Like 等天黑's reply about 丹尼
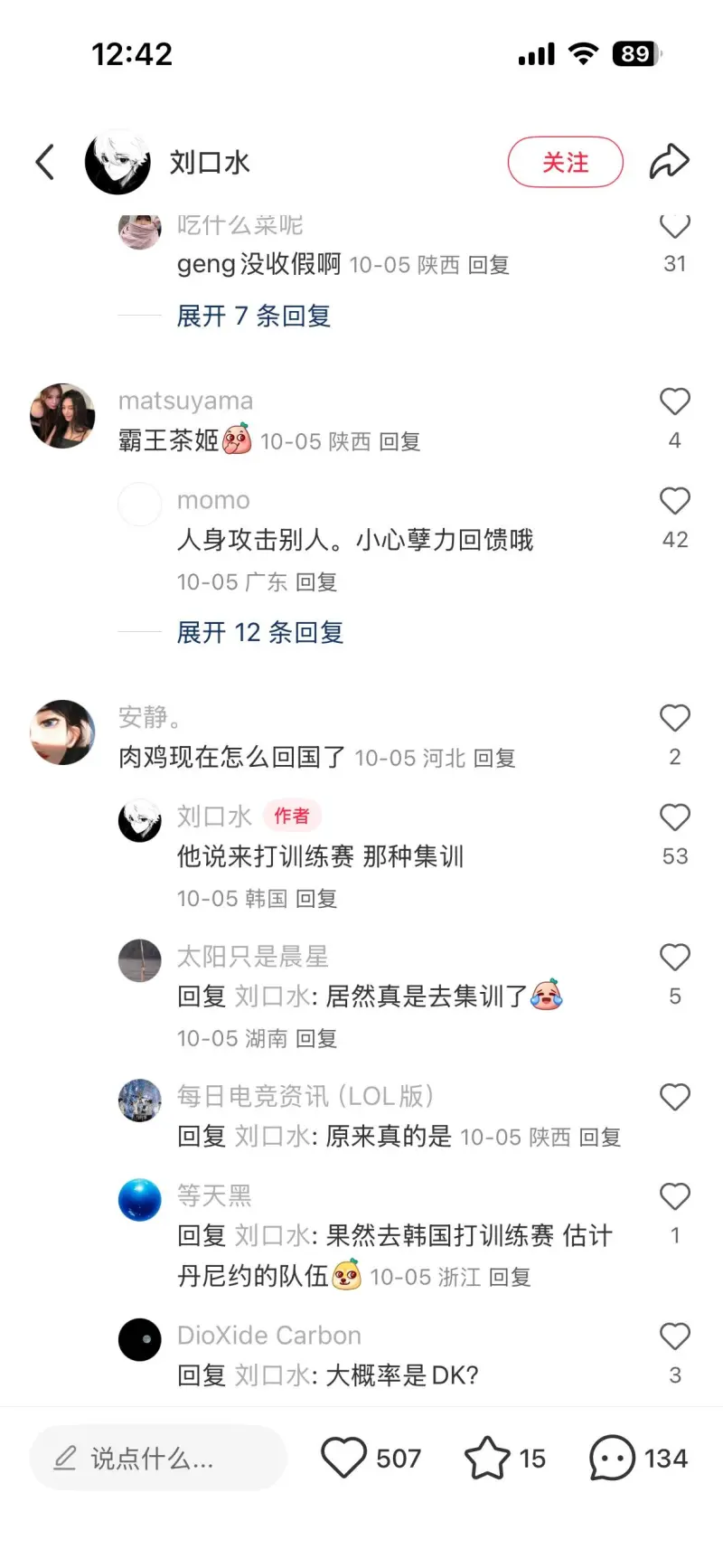The height and width of the screenshot is (1568, 723). pos(674,1197)
